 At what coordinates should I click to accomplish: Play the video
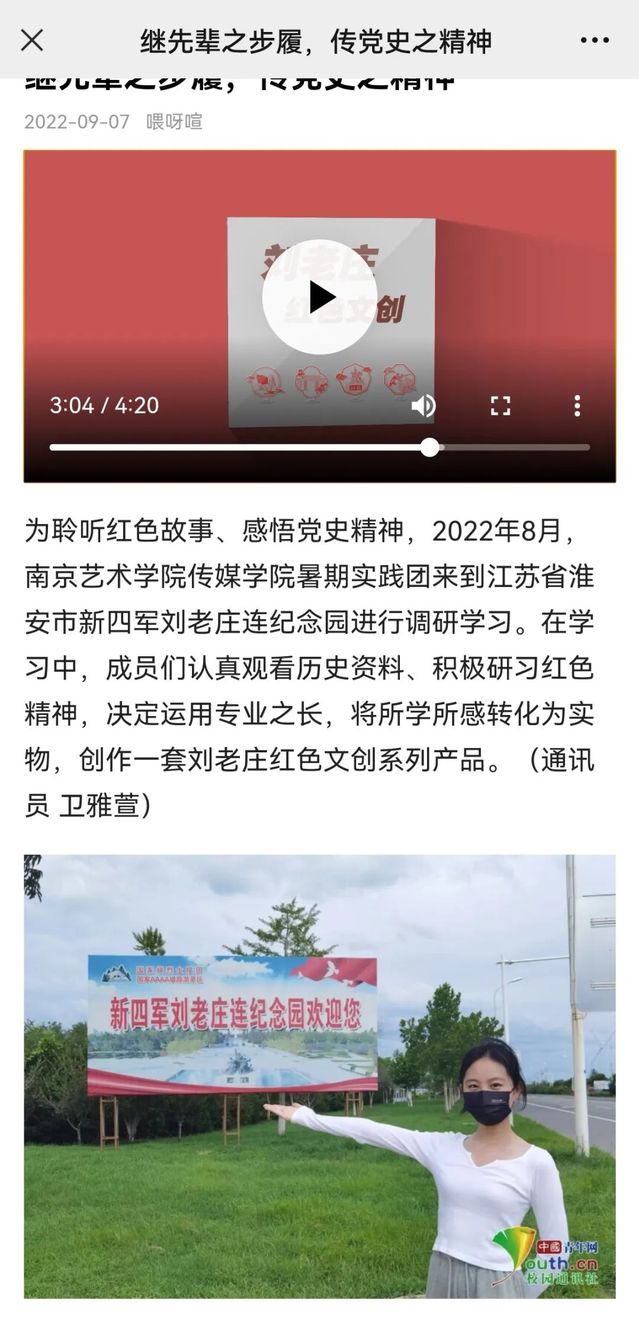click(x=320, y=297)
